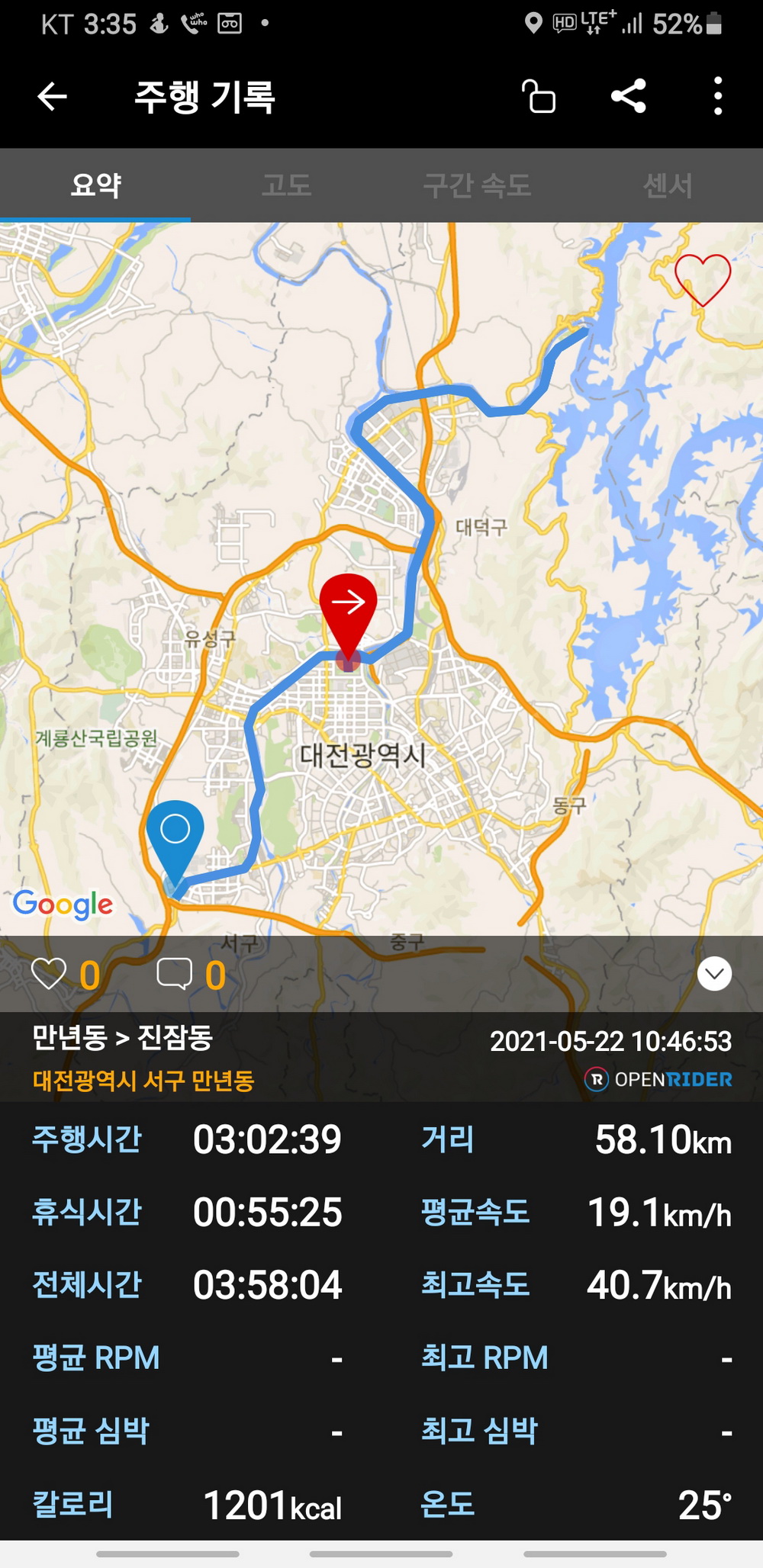763x1568 pixels.
Task: Open comments on this ride
Action: tap(174, 975)
